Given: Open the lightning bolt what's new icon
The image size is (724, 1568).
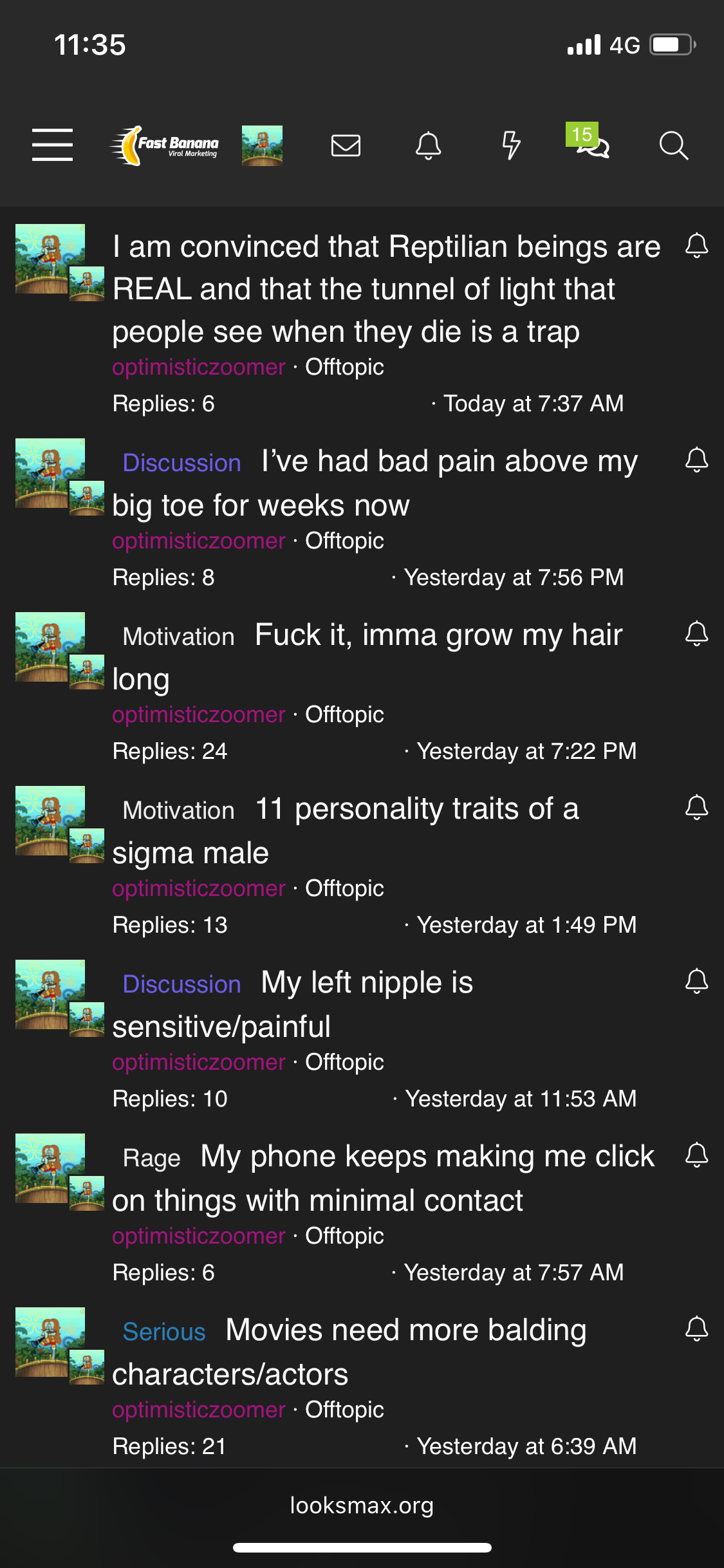Looking at the screenshot, I should (x=511, y=145).
